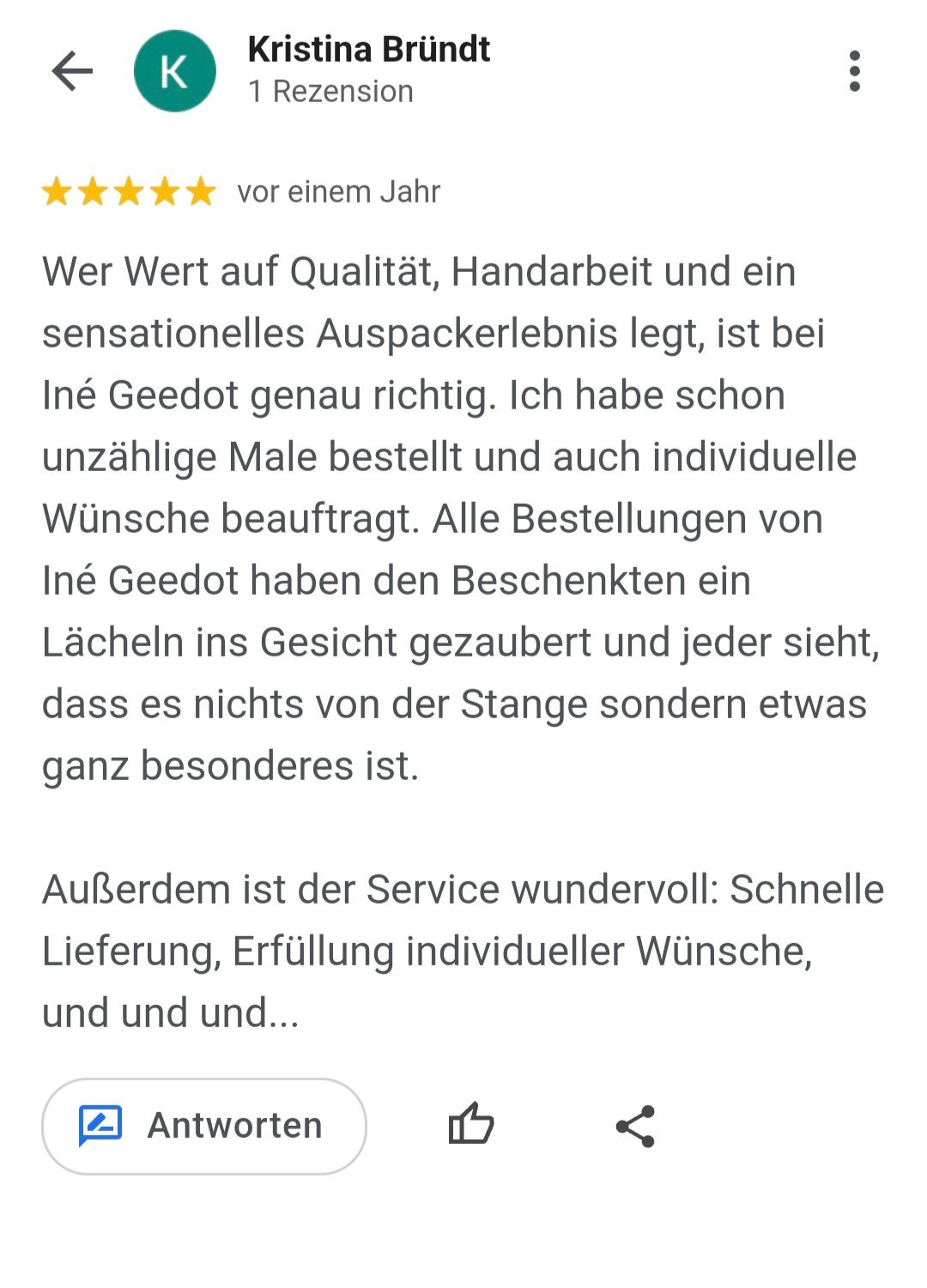Tap the Antworten button to reply

pyautogui.click(x=204, y=1126)
